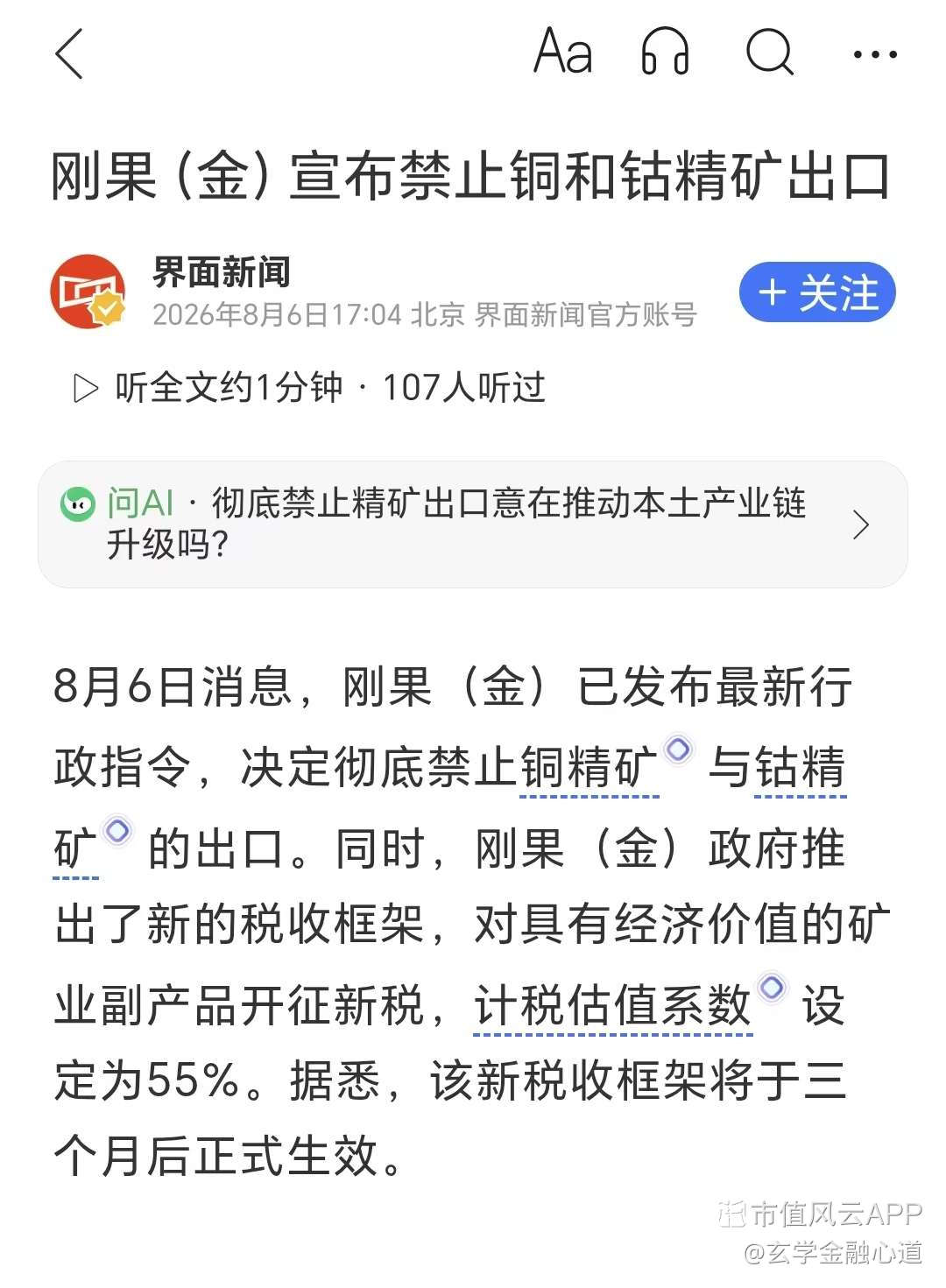Open the 问AI suggested question card
The width and height of the screenshot is (946, 1288).
473,524
